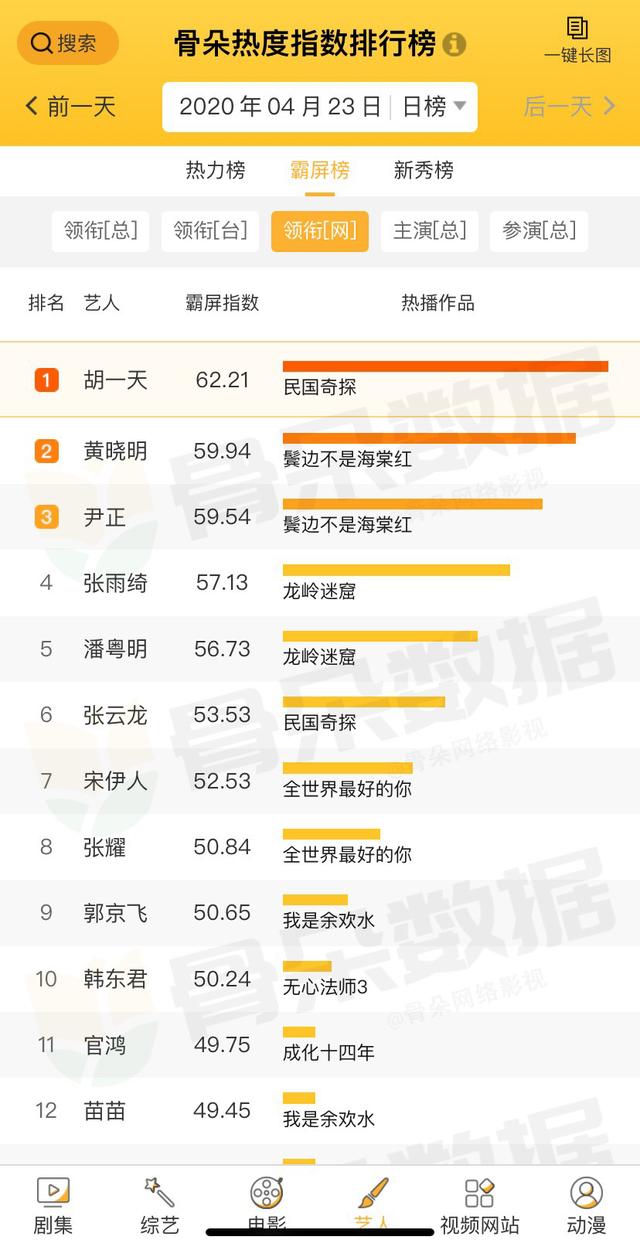Open the info icon beside the title
This screenshot has height=1240, width=640.
pos(454,44)
